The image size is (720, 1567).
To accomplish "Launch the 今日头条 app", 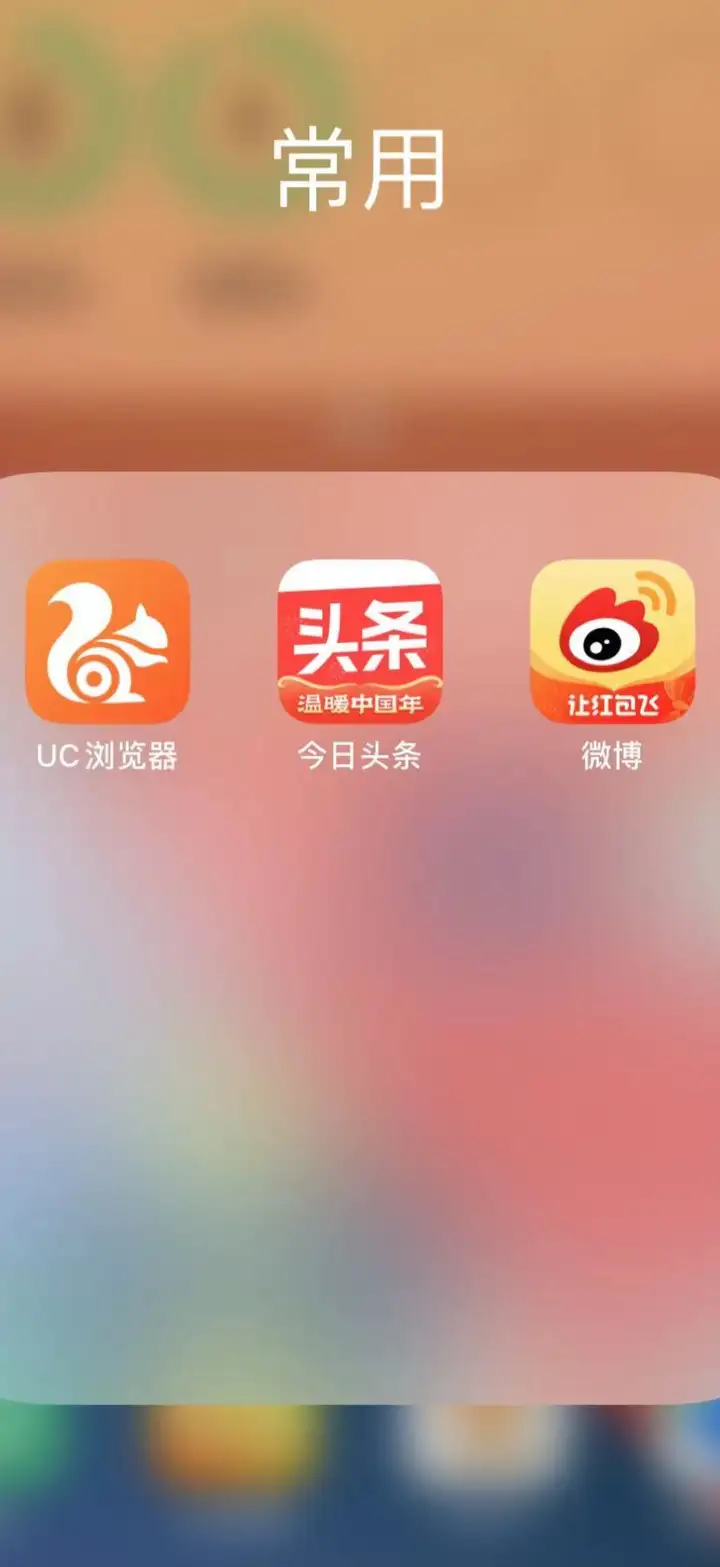I will (x=360, y=641).
